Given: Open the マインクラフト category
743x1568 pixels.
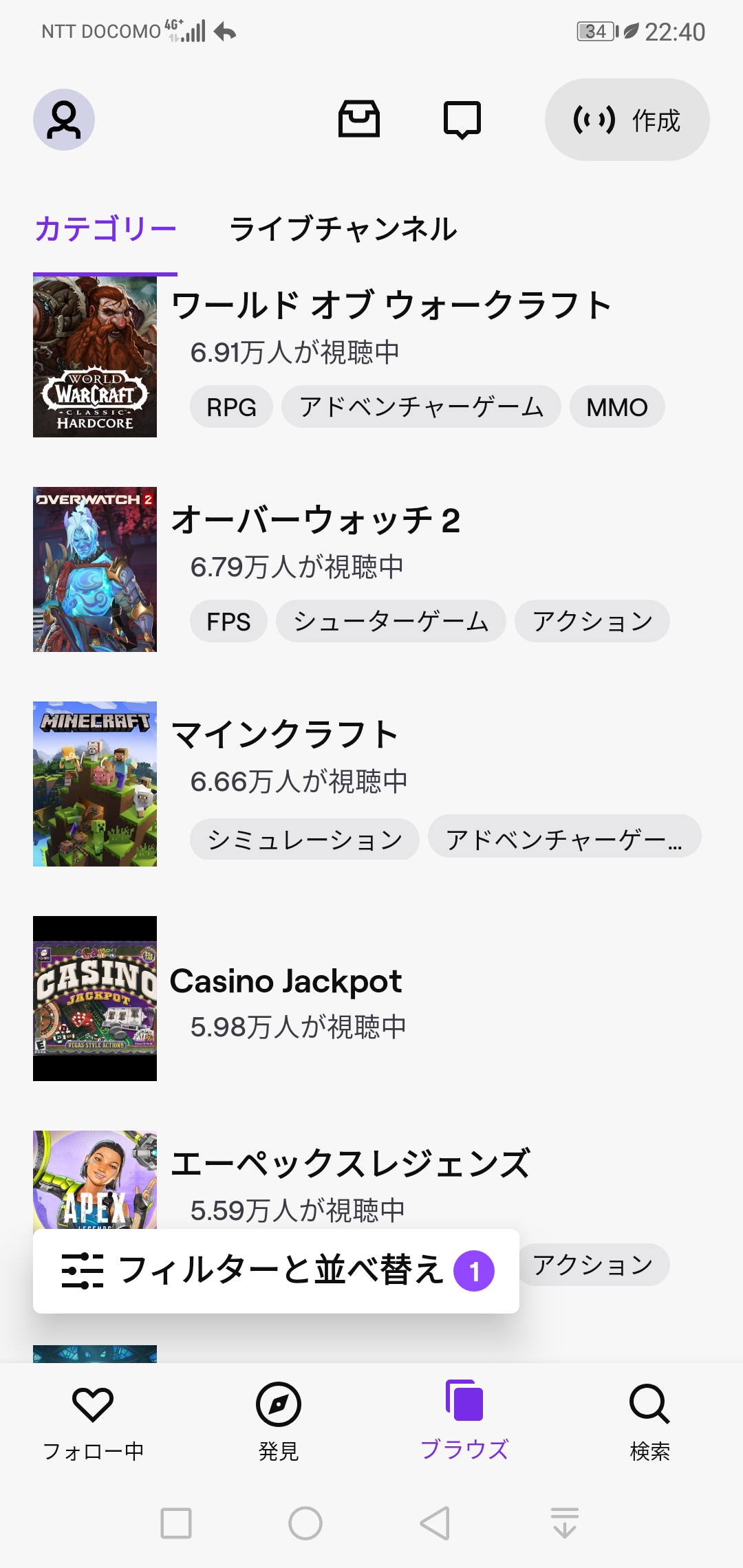Looking at the screenshot, I should pyautogui.click(x=285, y=734).
